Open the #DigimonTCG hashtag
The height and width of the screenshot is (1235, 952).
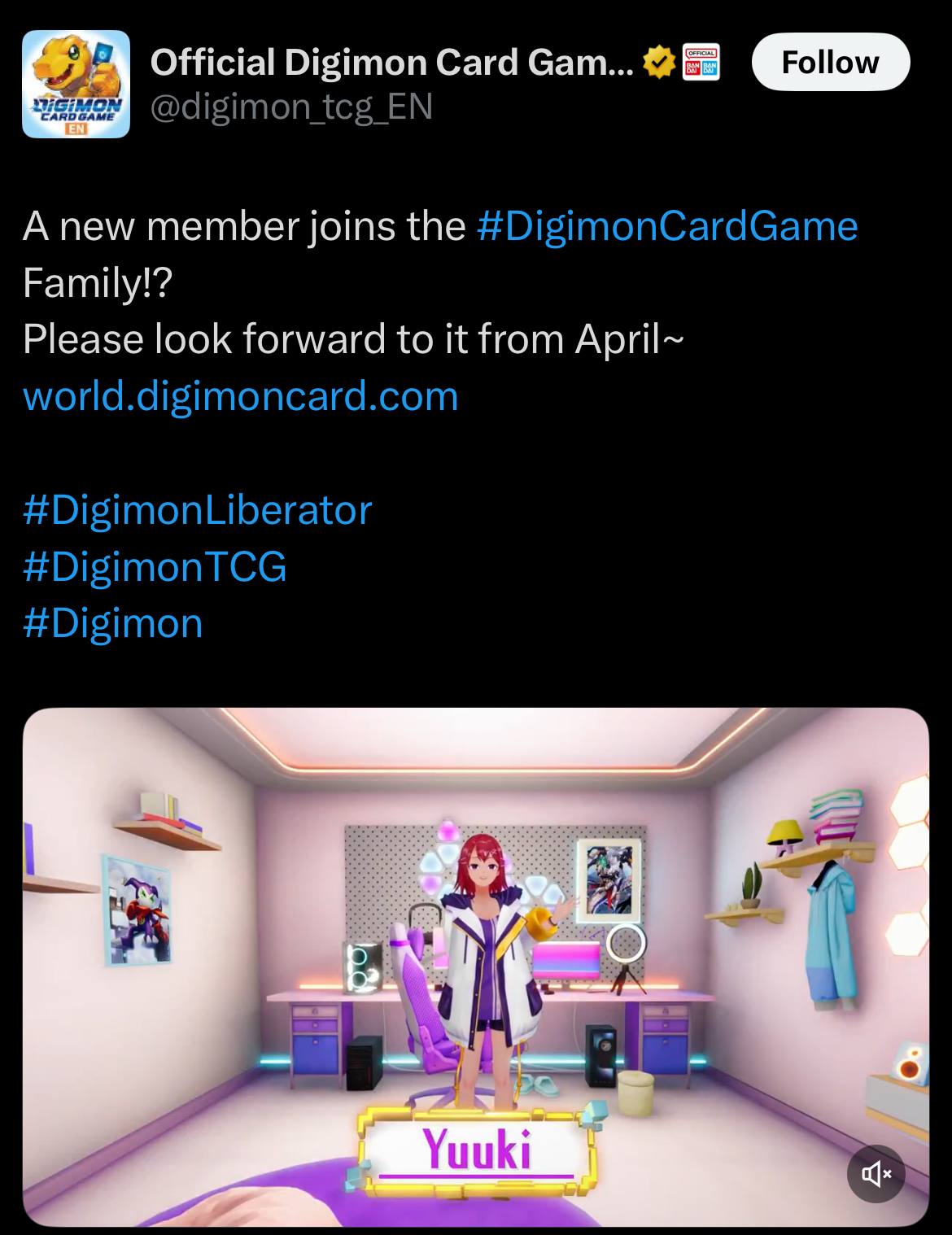pyautogui.click(x=155, y=567)
